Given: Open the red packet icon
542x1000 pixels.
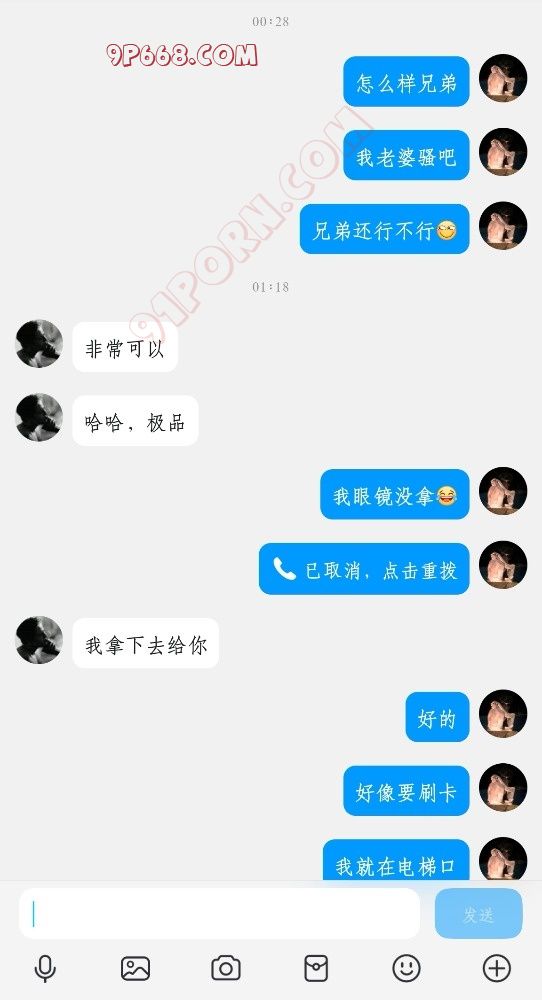Looking at the screenshot, I should click(x=316, y=968).
